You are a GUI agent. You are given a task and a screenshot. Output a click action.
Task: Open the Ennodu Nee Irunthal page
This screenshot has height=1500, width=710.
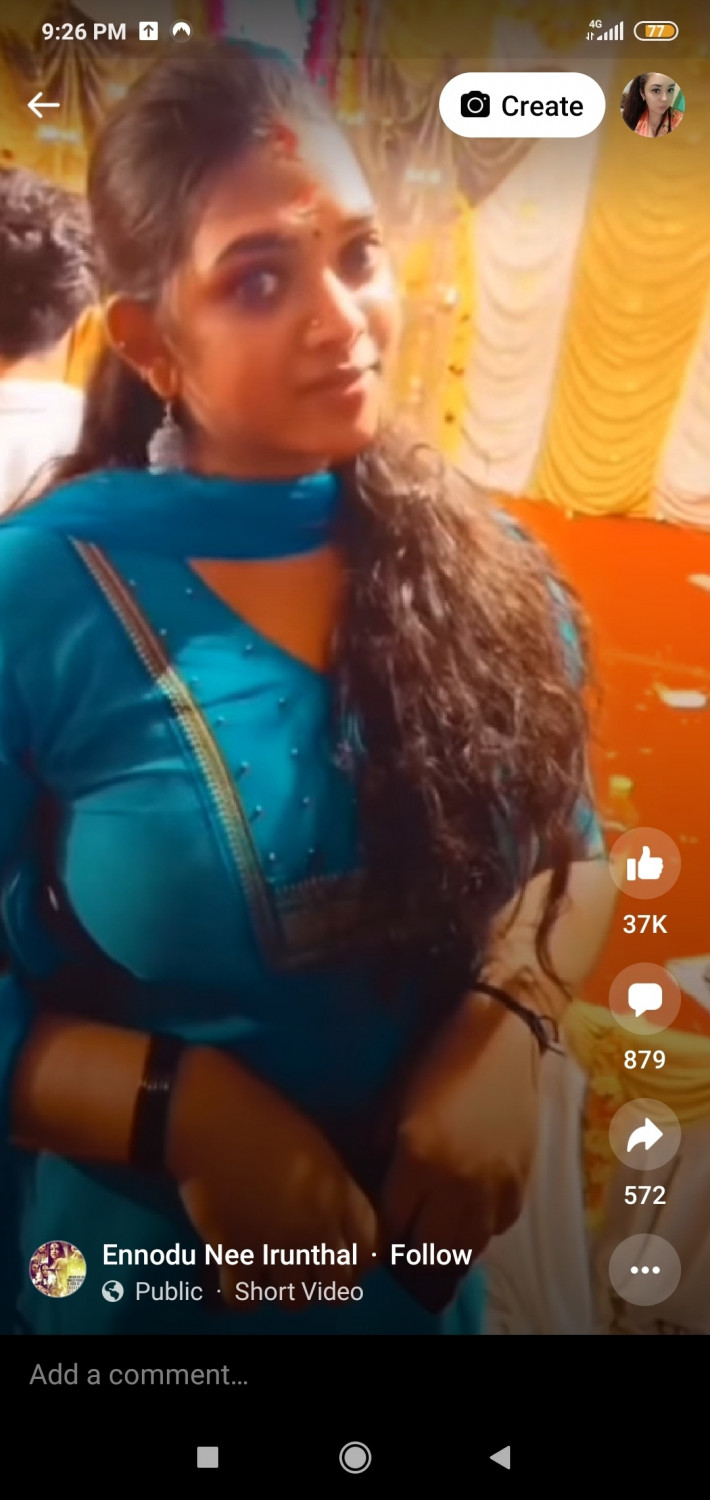coord(230,1255)
